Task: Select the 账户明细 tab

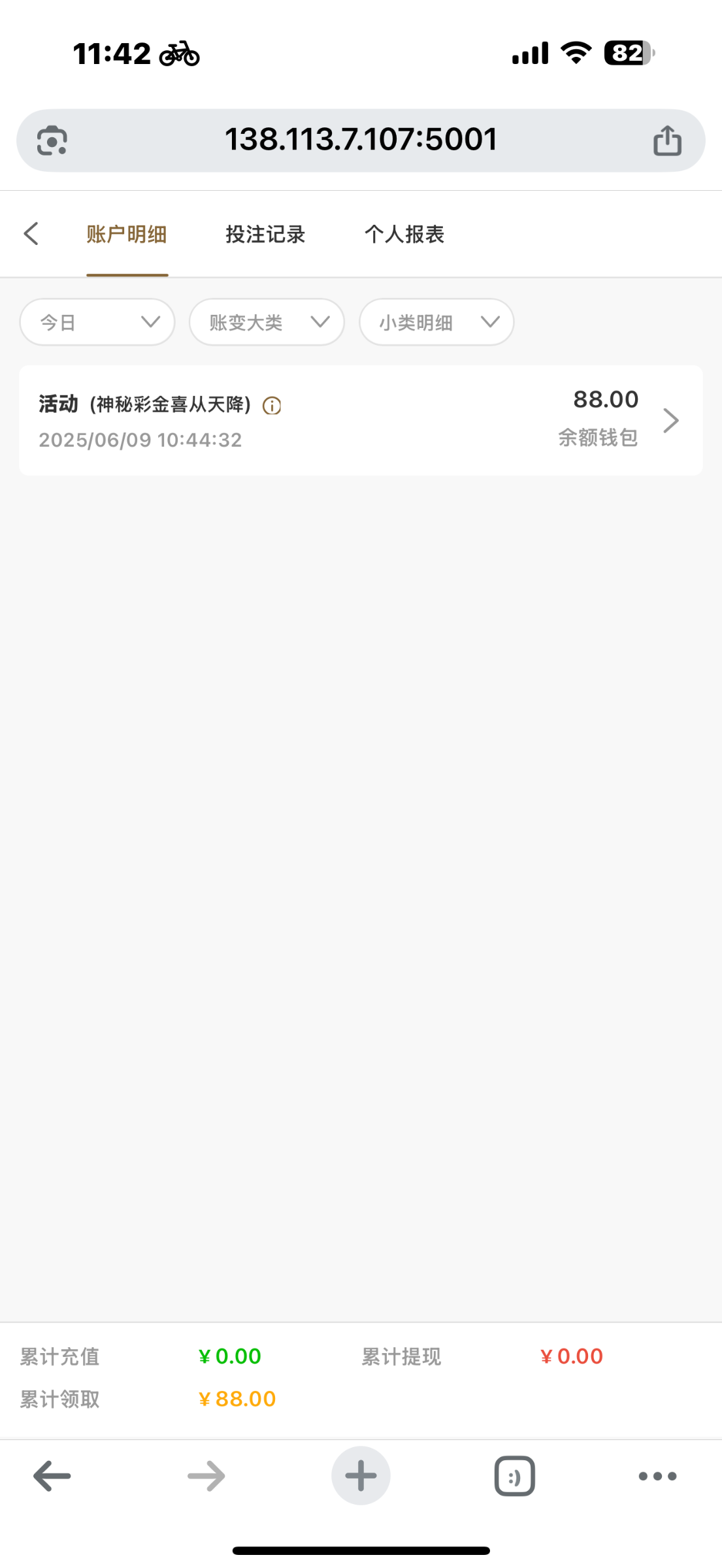Action: [127, 234]
